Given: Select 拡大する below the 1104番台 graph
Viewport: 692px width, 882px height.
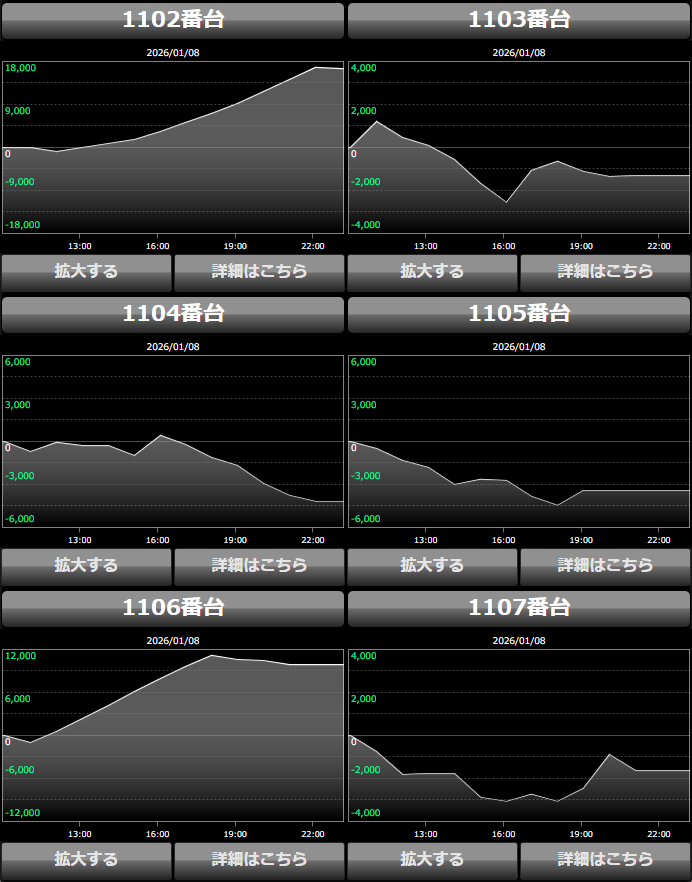Looking at the screenshot, I should click(x=86, y=565).
